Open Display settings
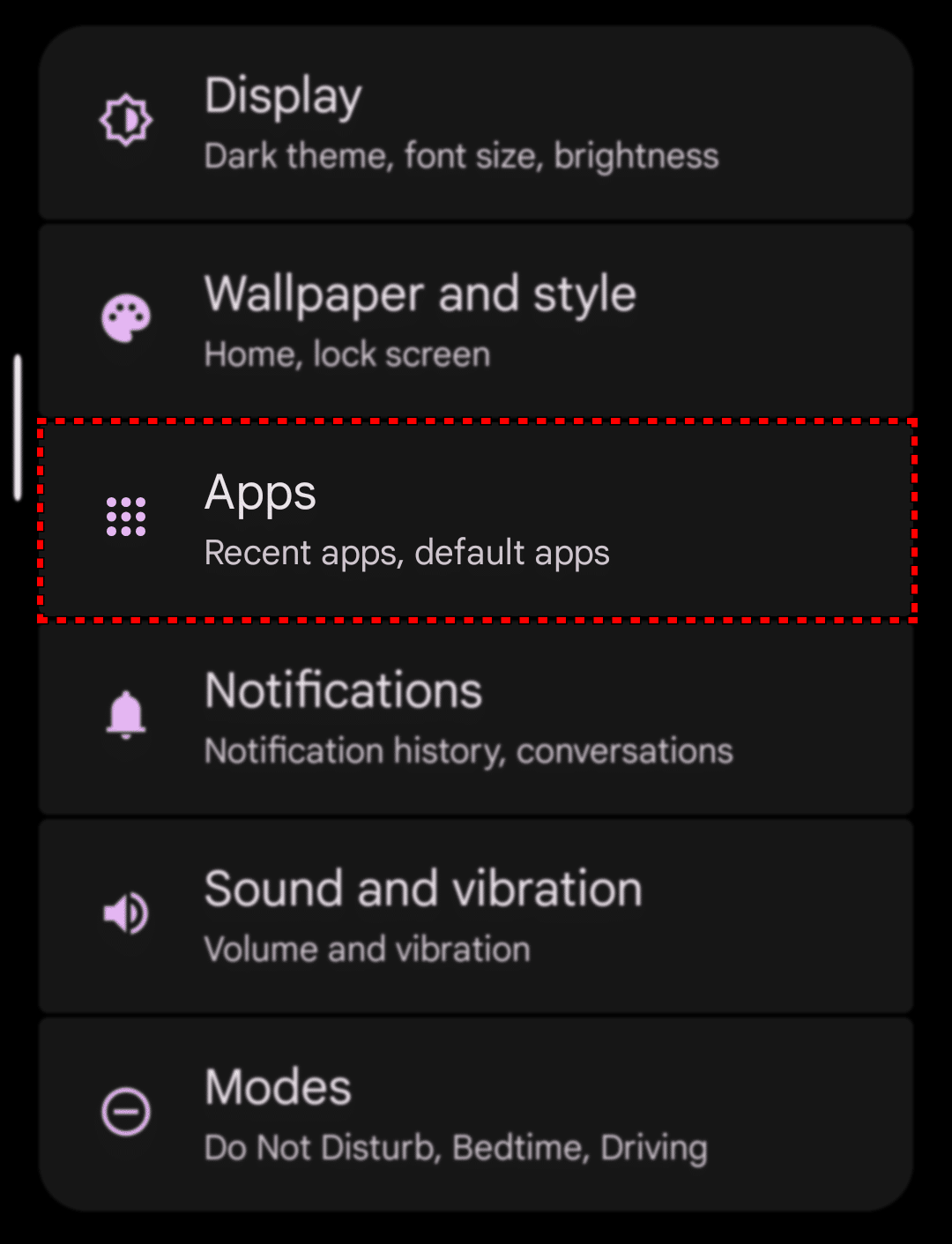The width and height of the screenshot is (952, 1244). point(476,123)
